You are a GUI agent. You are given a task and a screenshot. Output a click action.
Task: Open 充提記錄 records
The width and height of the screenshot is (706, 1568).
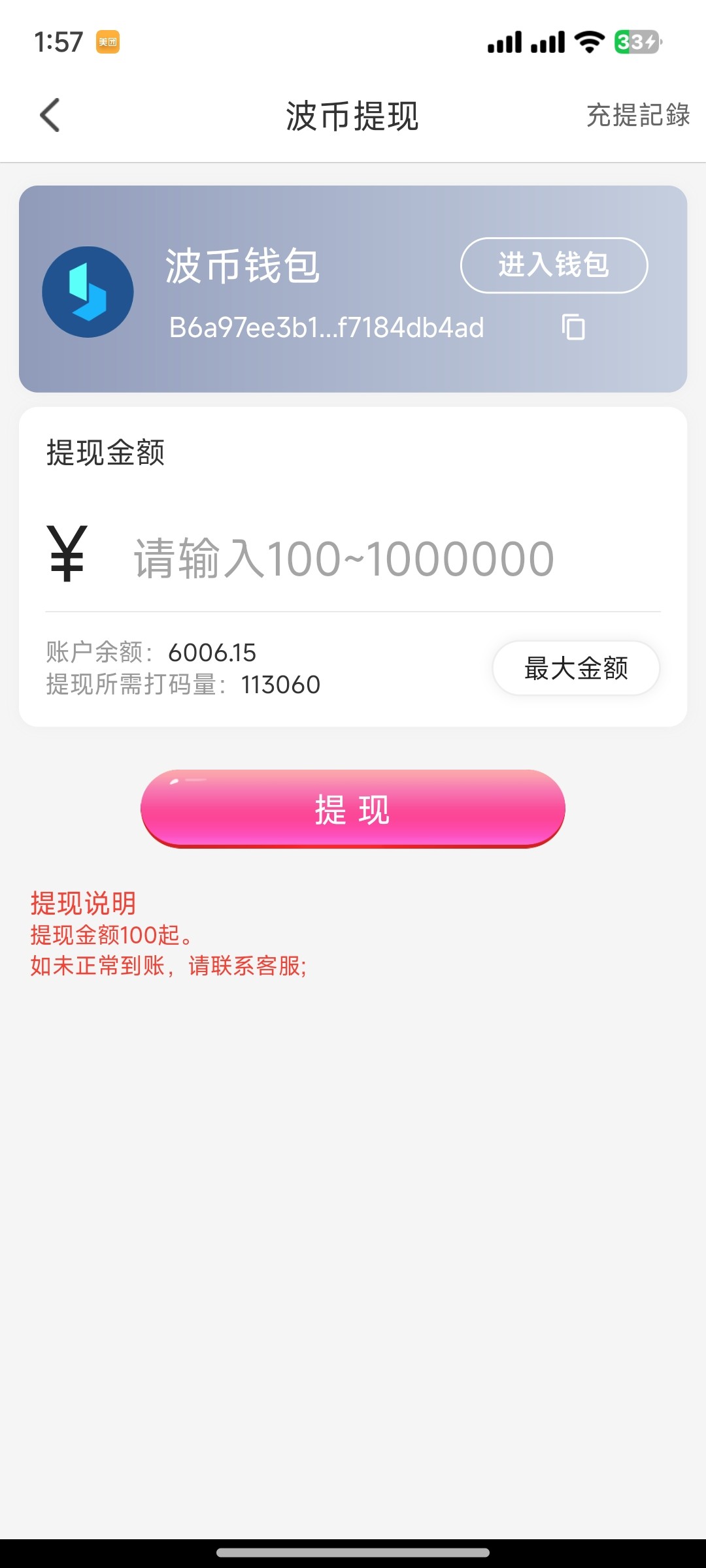[x=637, y=116]
